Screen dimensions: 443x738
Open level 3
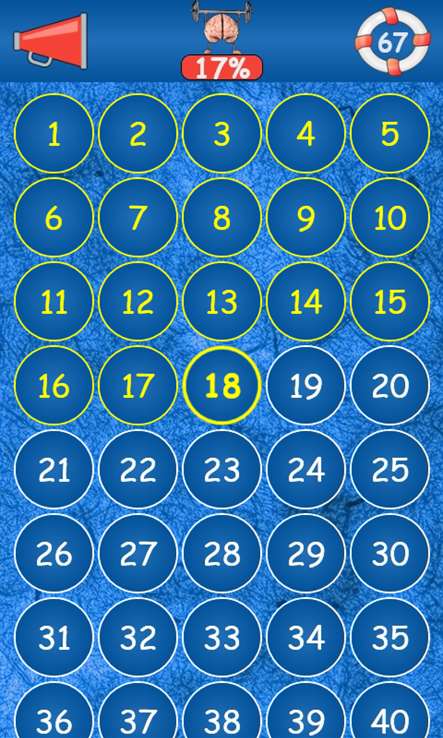point(222,134)
